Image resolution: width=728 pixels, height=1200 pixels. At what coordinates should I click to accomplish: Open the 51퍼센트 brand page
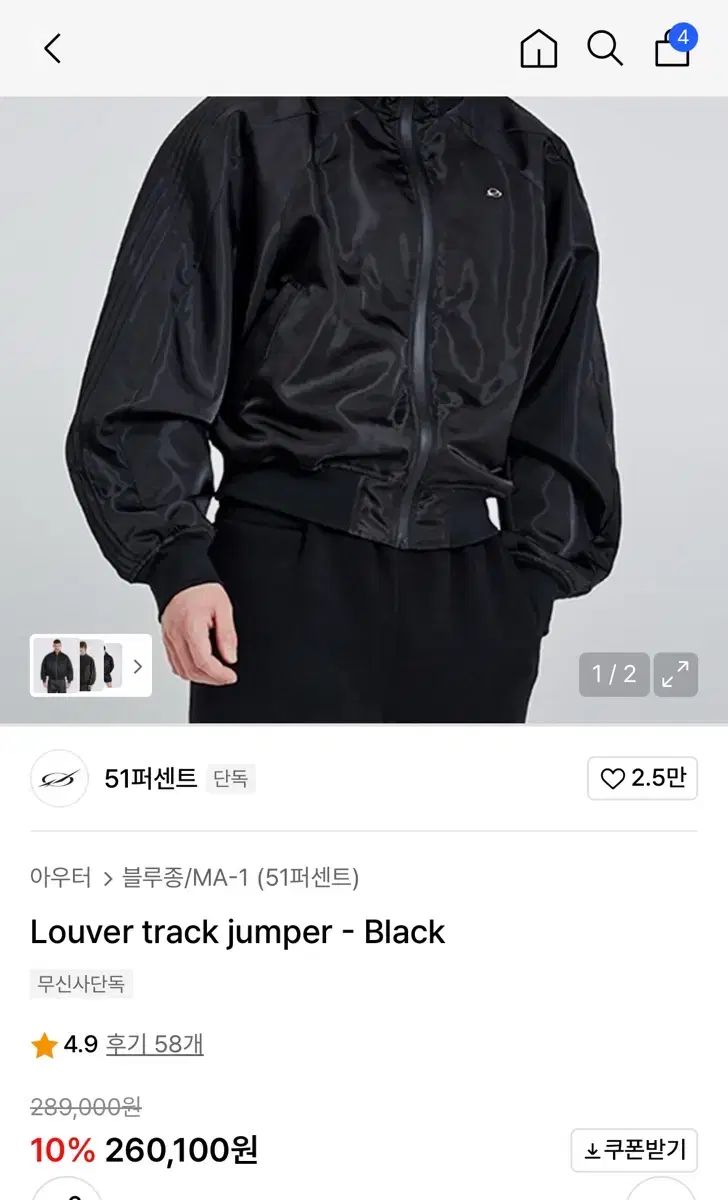click(151, 779)
